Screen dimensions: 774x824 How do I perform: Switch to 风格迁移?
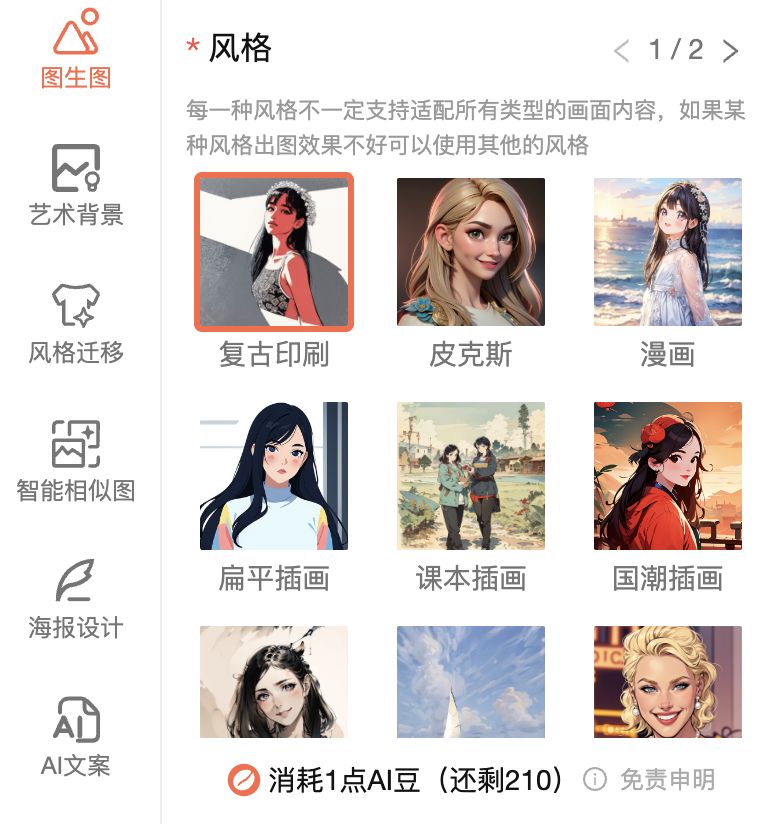[76, 323]
